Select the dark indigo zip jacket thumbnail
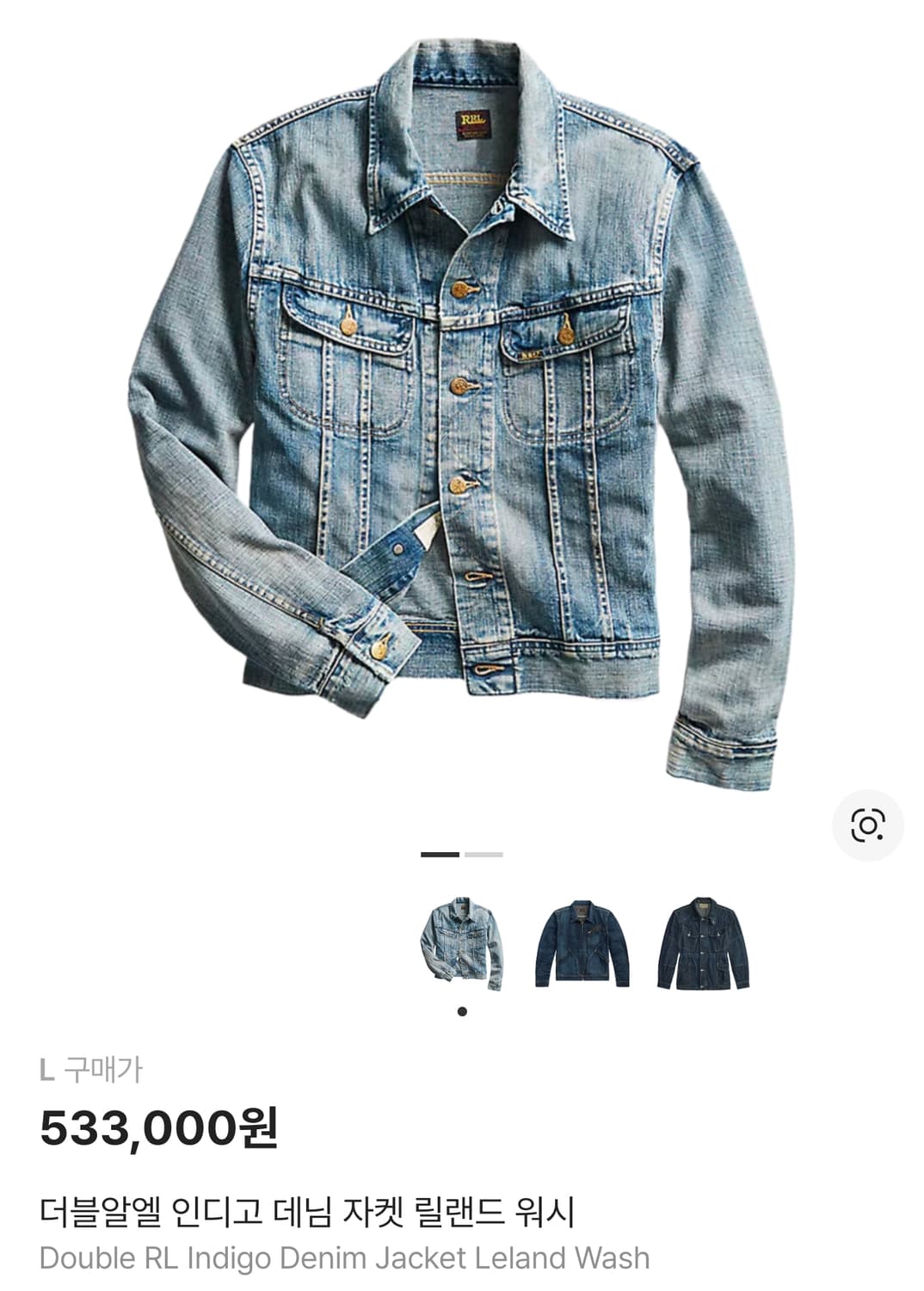Screen dimensions: 924x1291 click(581, 944)
